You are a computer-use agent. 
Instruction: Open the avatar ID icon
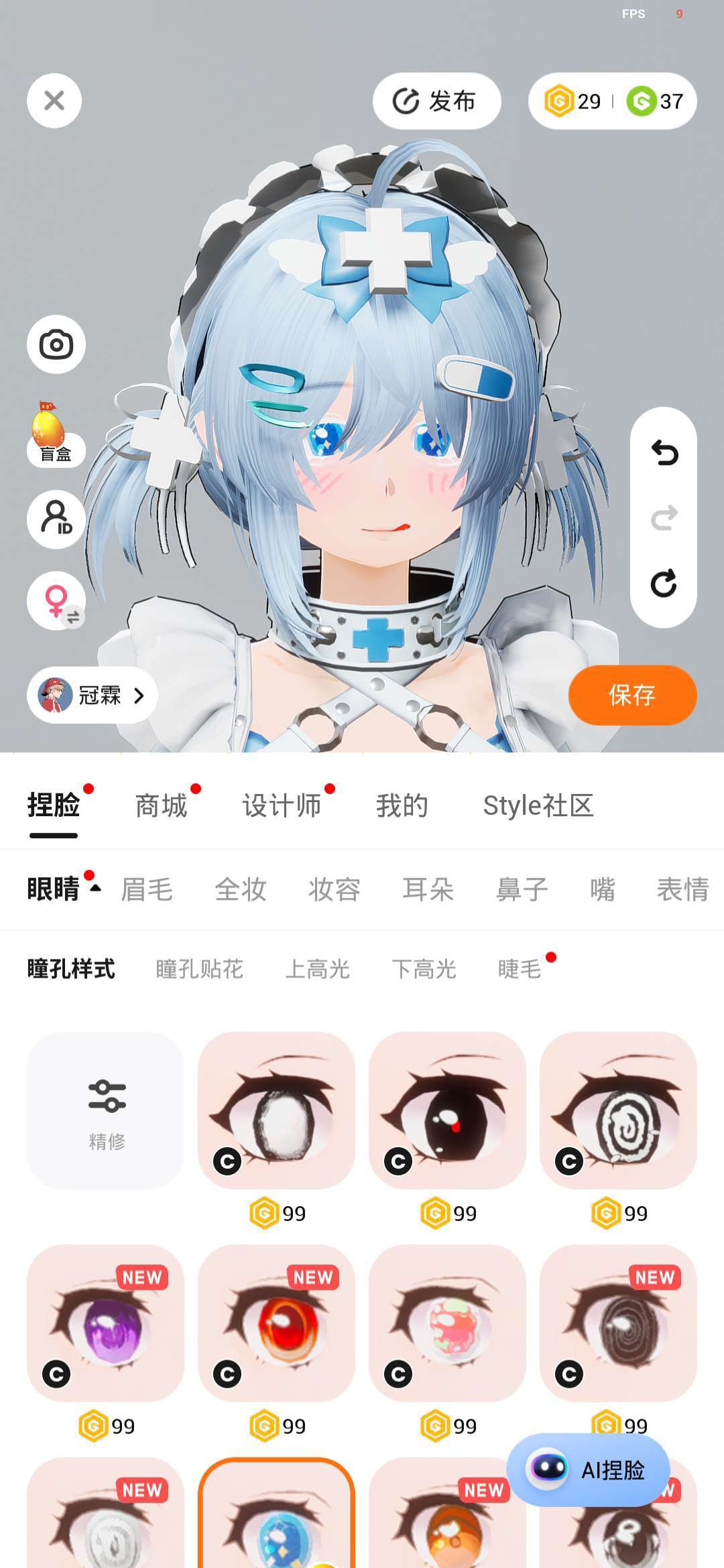56,519
